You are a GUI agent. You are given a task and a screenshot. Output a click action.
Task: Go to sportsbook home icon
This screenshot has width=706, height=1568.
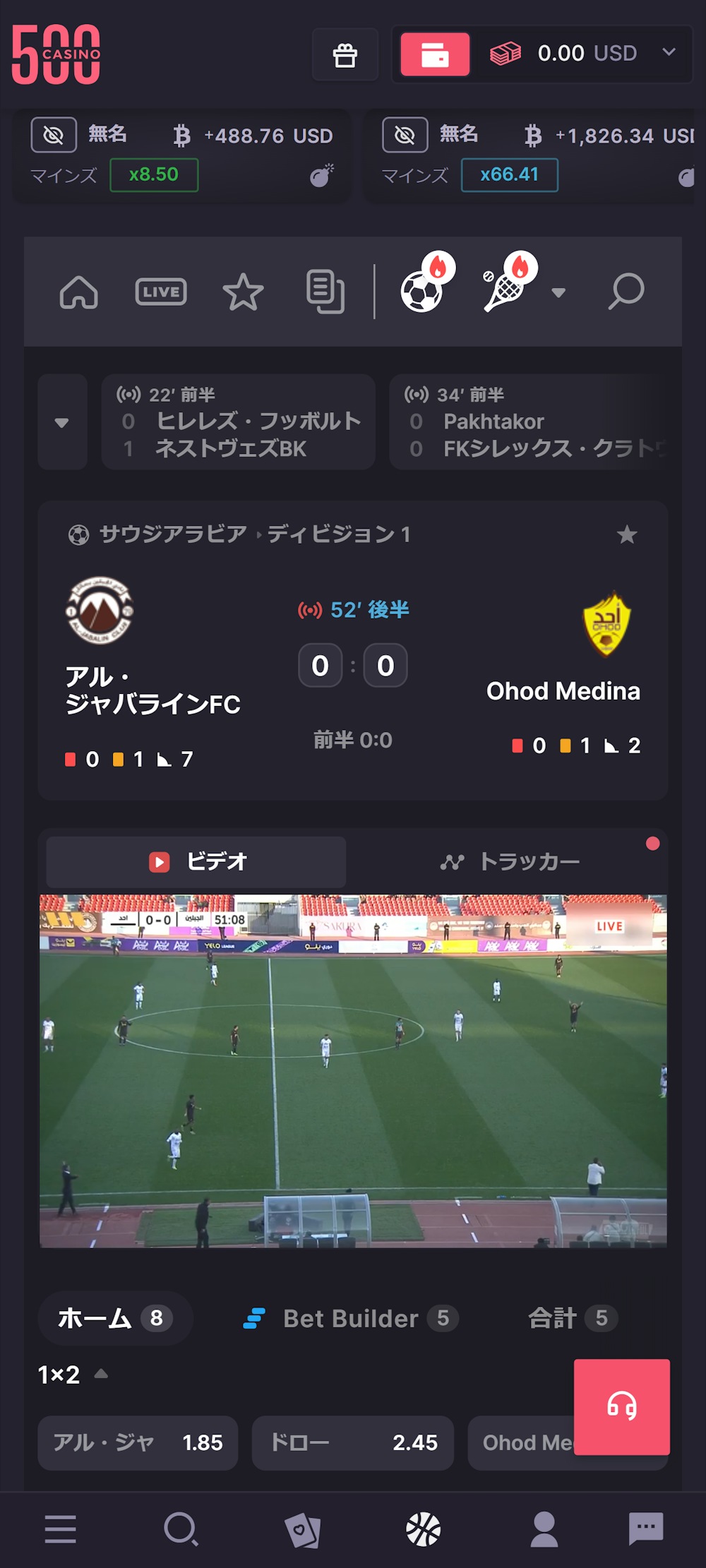pyautogui.click(x=78, y=292)
